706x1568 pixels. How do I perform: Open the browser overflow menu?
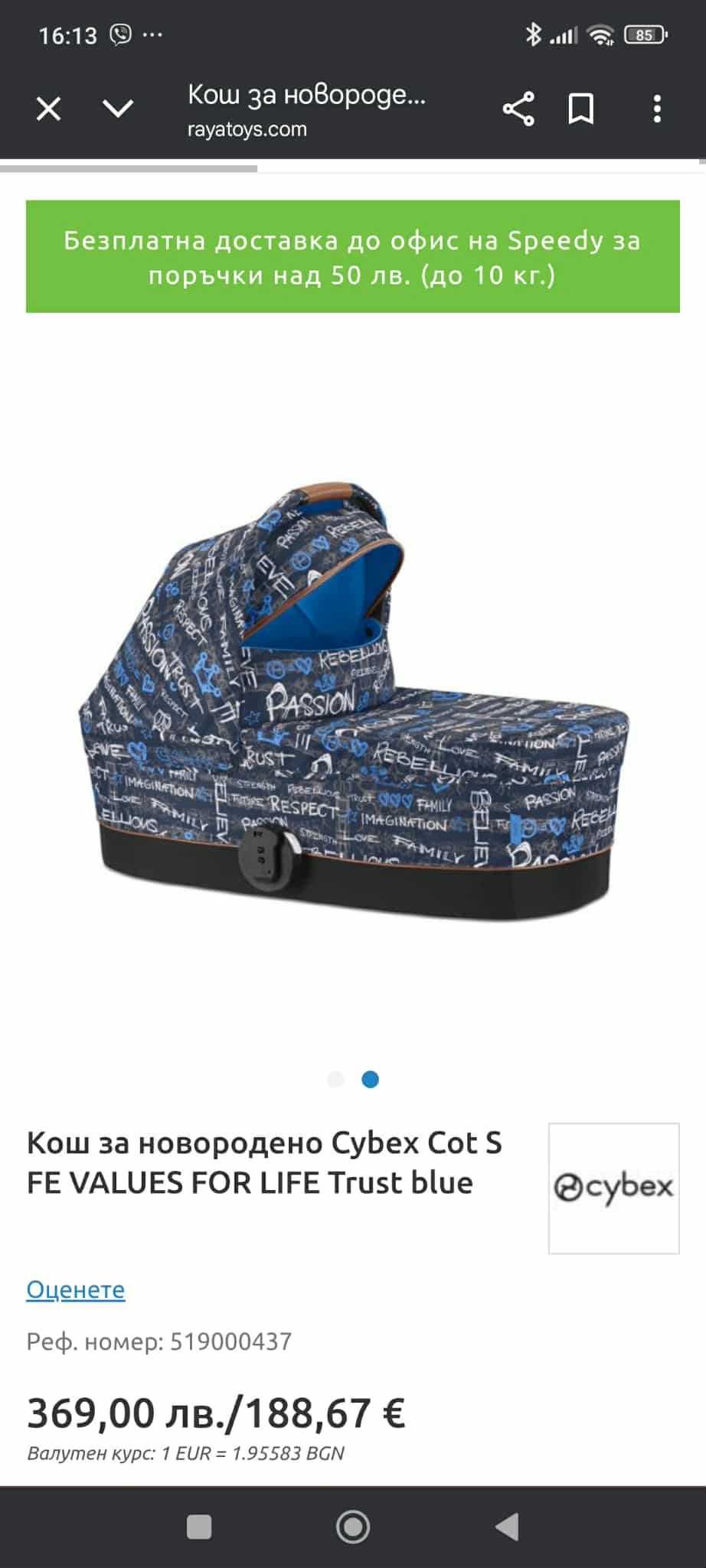[x=657, y=109]
